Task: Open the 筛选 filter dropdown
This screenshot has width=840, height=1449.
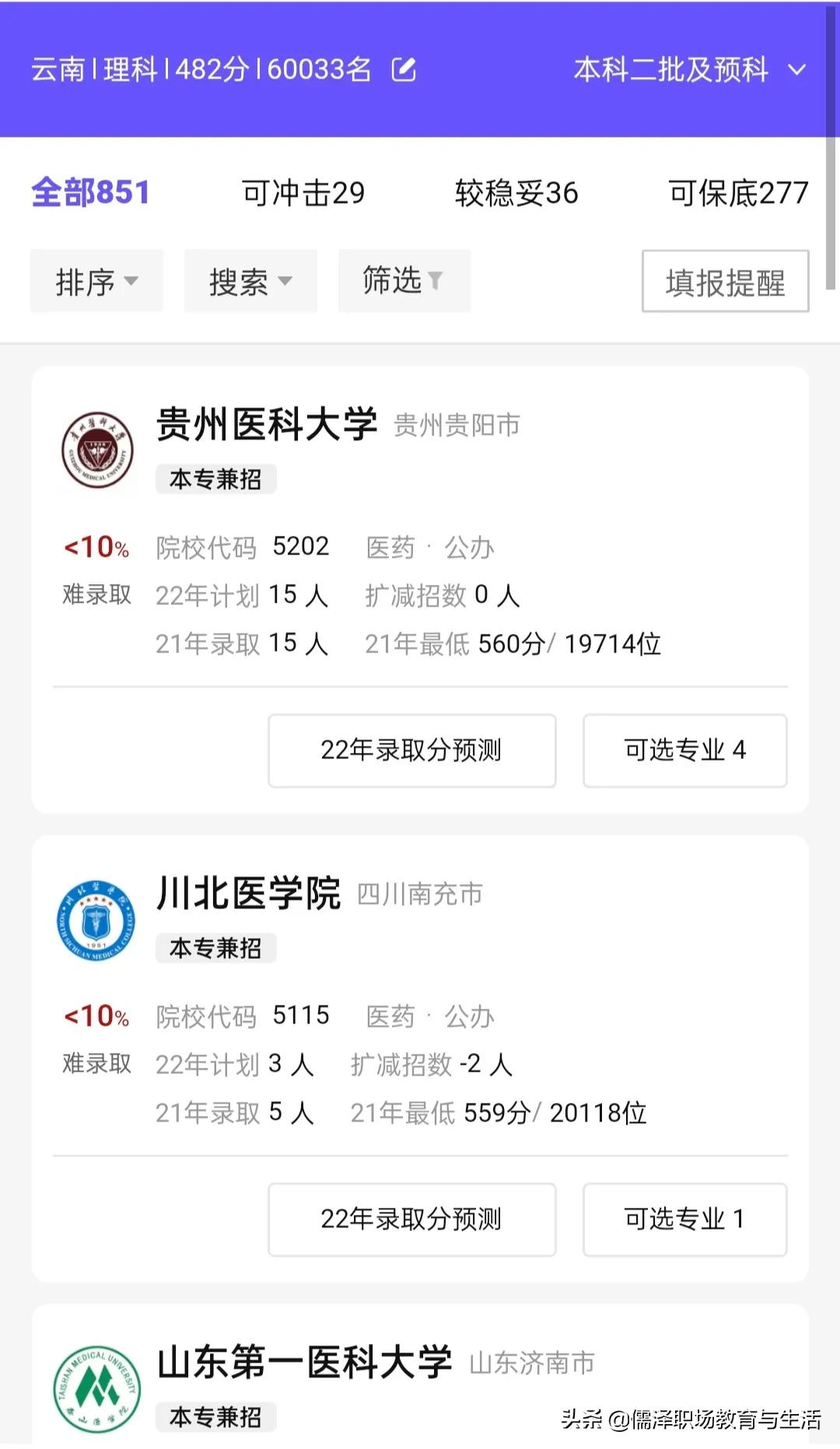Action: tap(403, 282)
